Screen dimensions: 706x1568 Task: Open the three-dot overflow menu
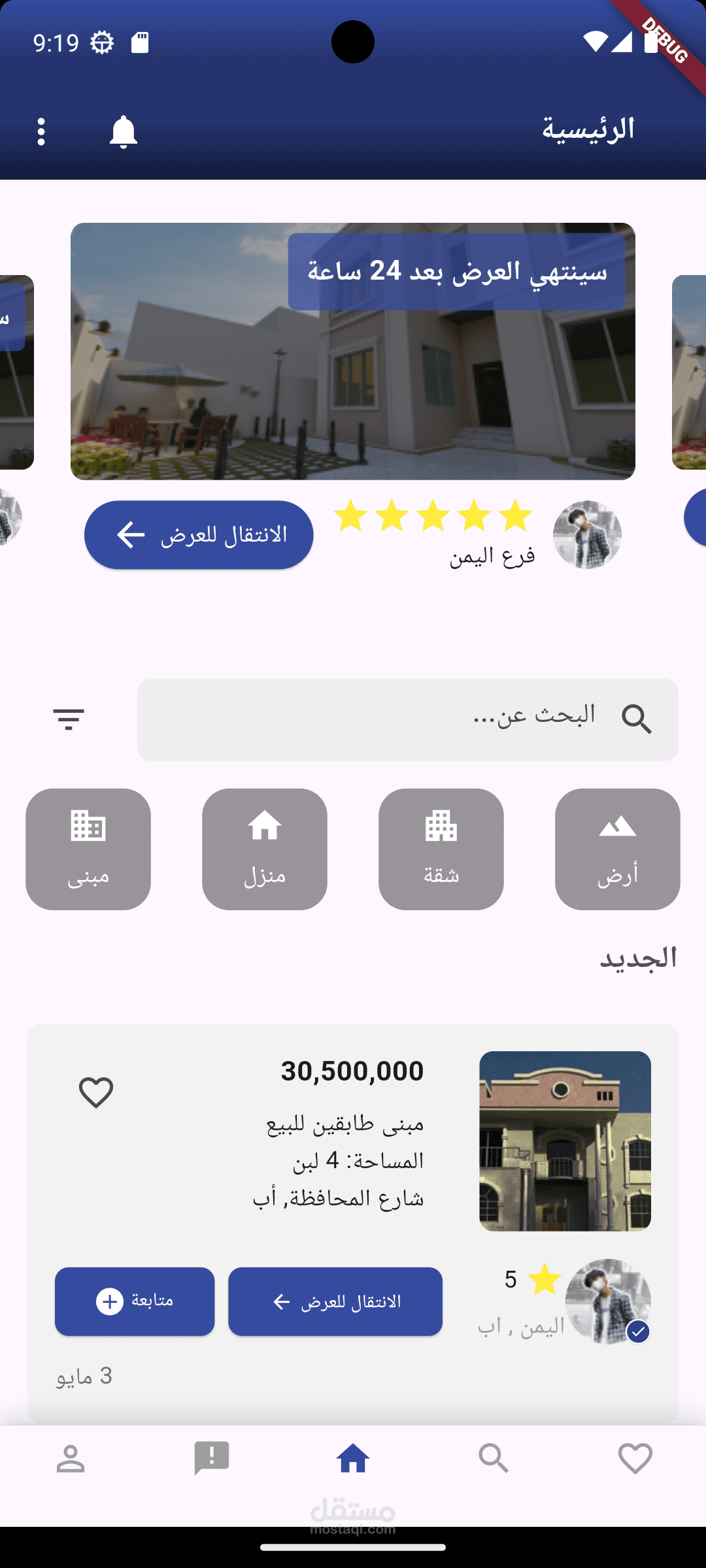point(41,132)
